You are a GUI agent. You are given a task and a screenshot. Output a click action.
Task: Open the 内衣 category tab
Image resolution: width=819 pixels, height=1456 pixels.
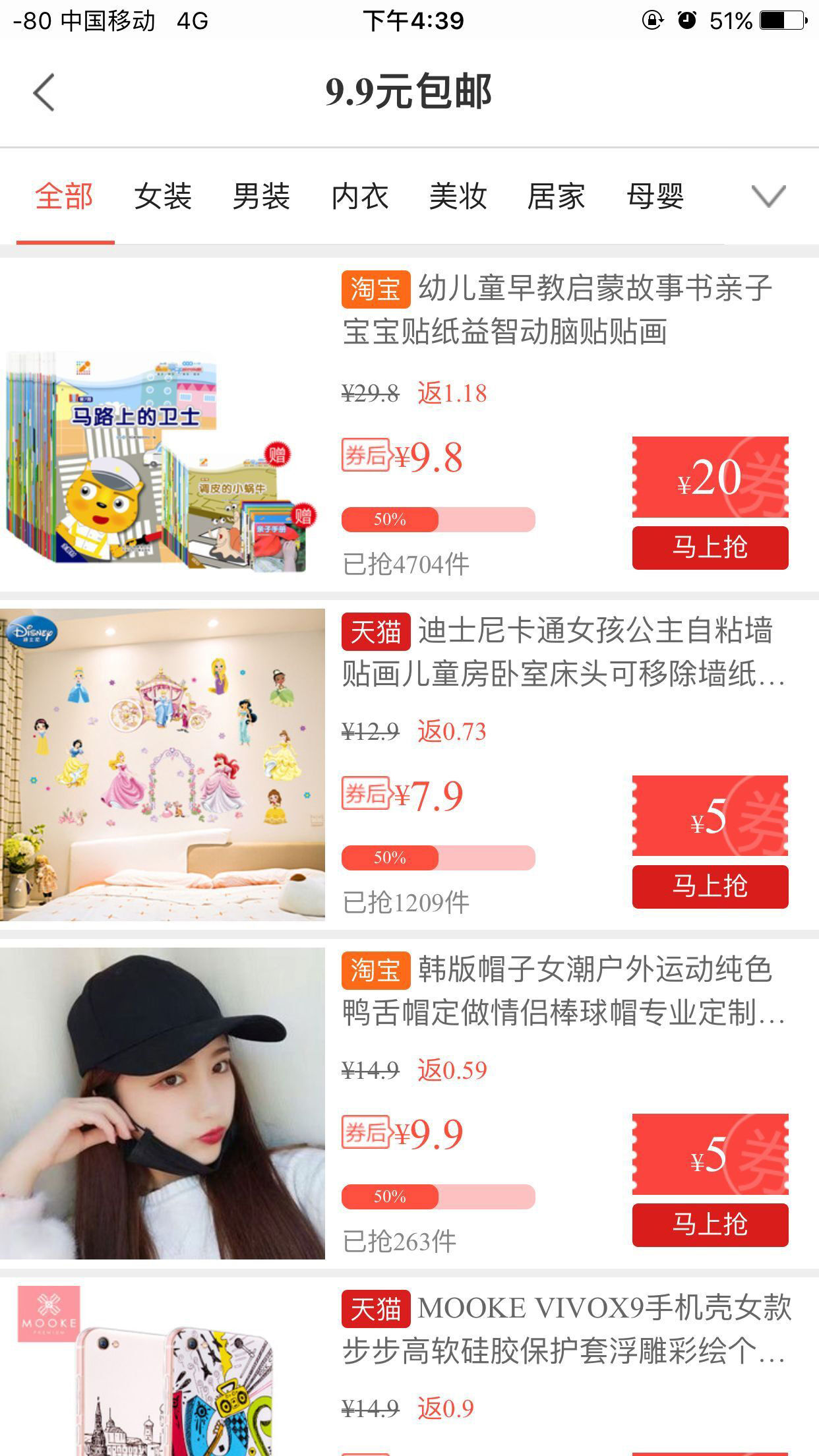pyautogui.click(x=360, y=197)
